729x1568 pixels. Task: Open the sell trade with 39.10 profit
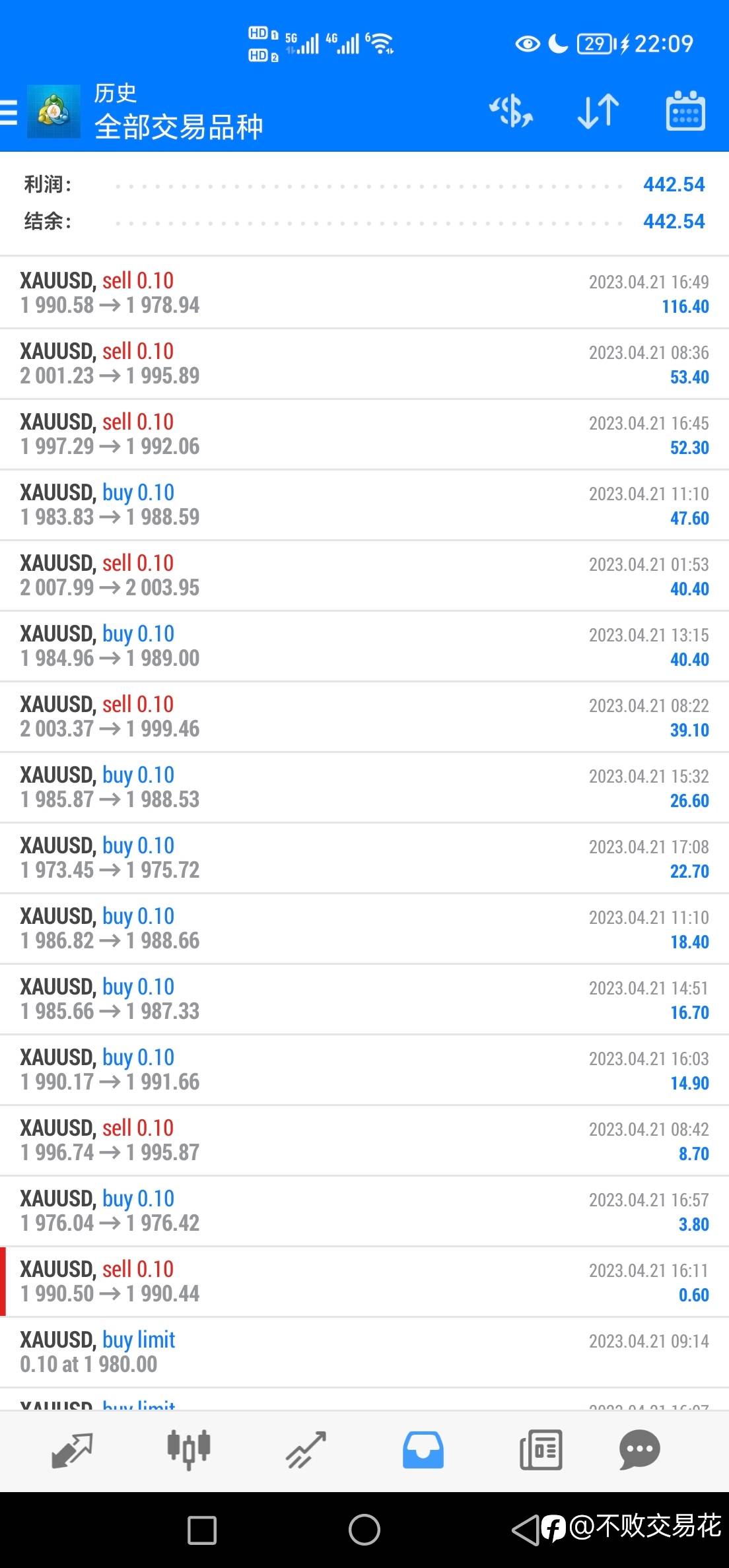click(364, 717)
